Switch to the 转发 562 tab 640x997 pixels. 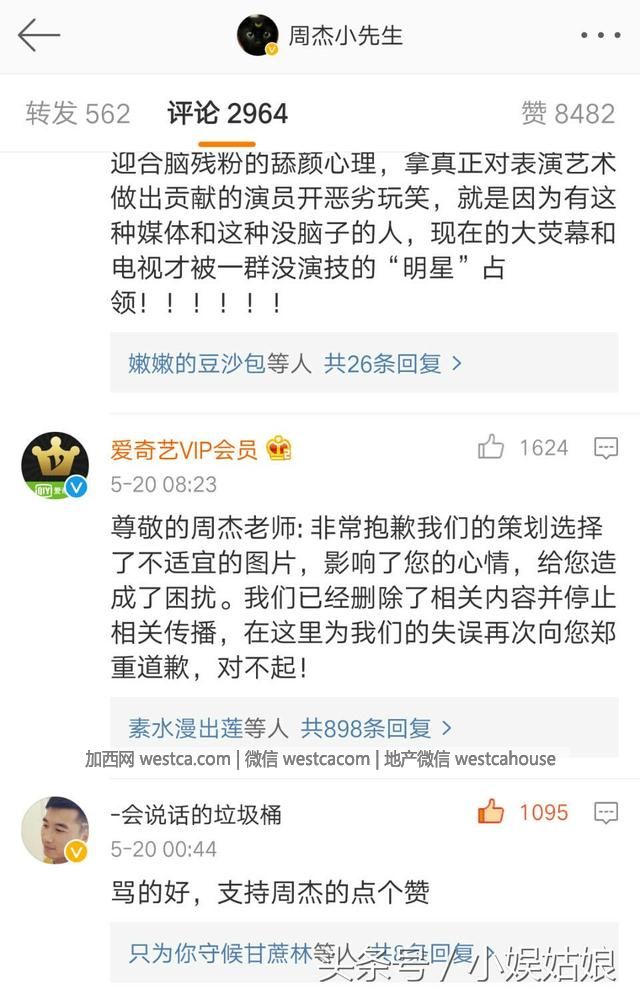pos(78,113)
